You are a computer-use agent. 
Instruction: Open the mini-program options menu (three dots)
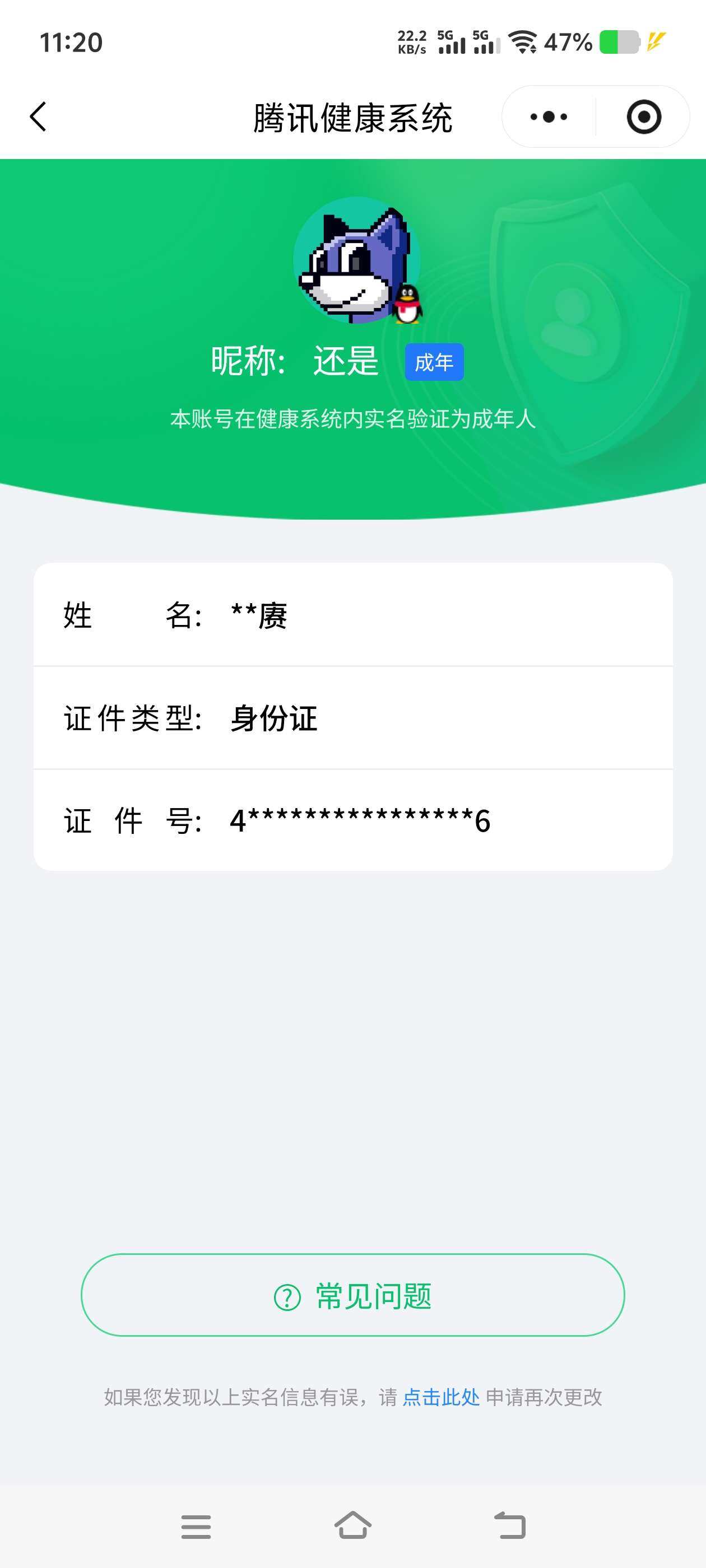click(547, 116)
